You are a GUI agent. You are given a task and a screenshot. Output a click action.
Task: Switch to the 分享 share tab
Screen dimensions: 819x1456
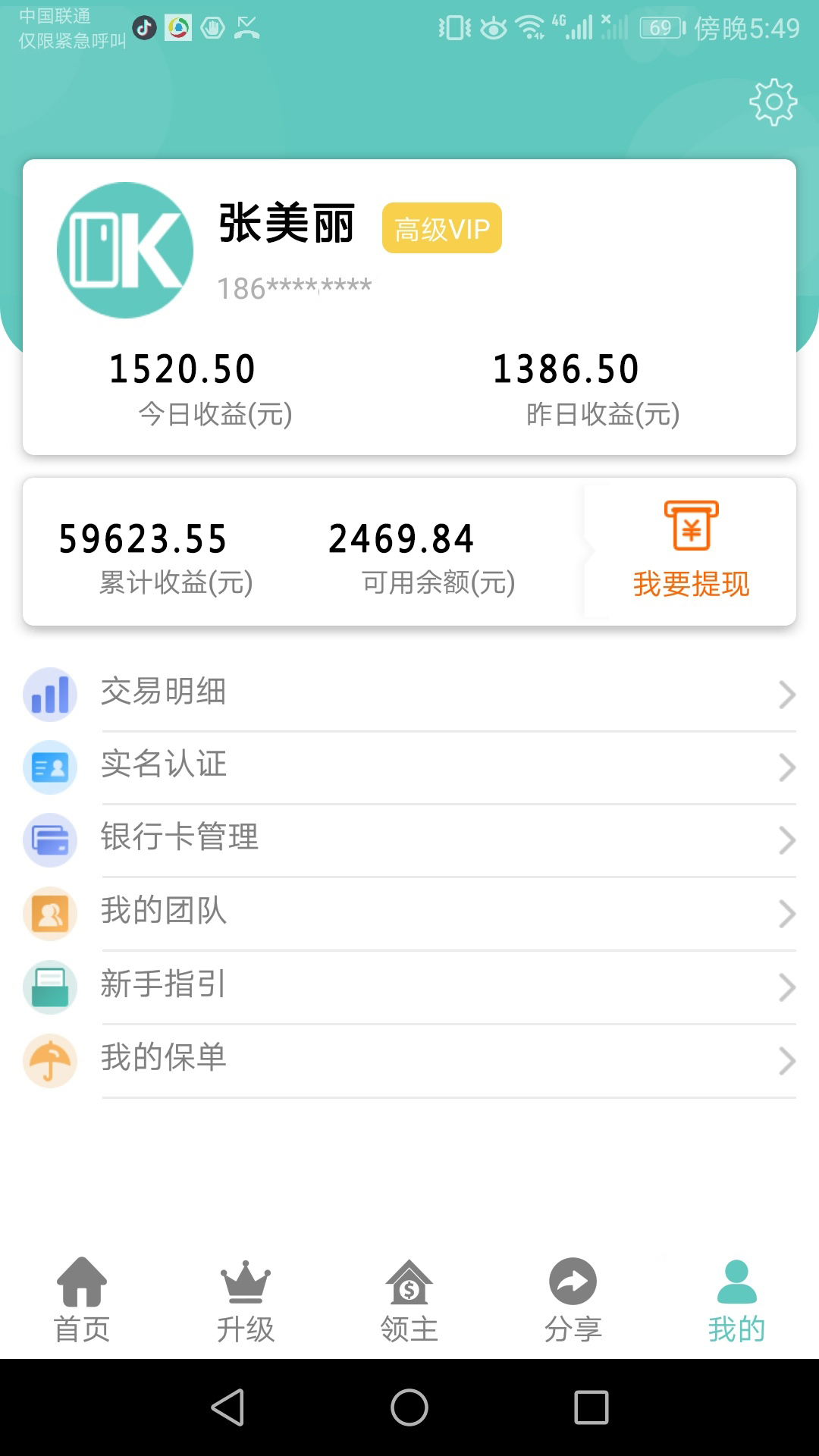click(573, 1300)
